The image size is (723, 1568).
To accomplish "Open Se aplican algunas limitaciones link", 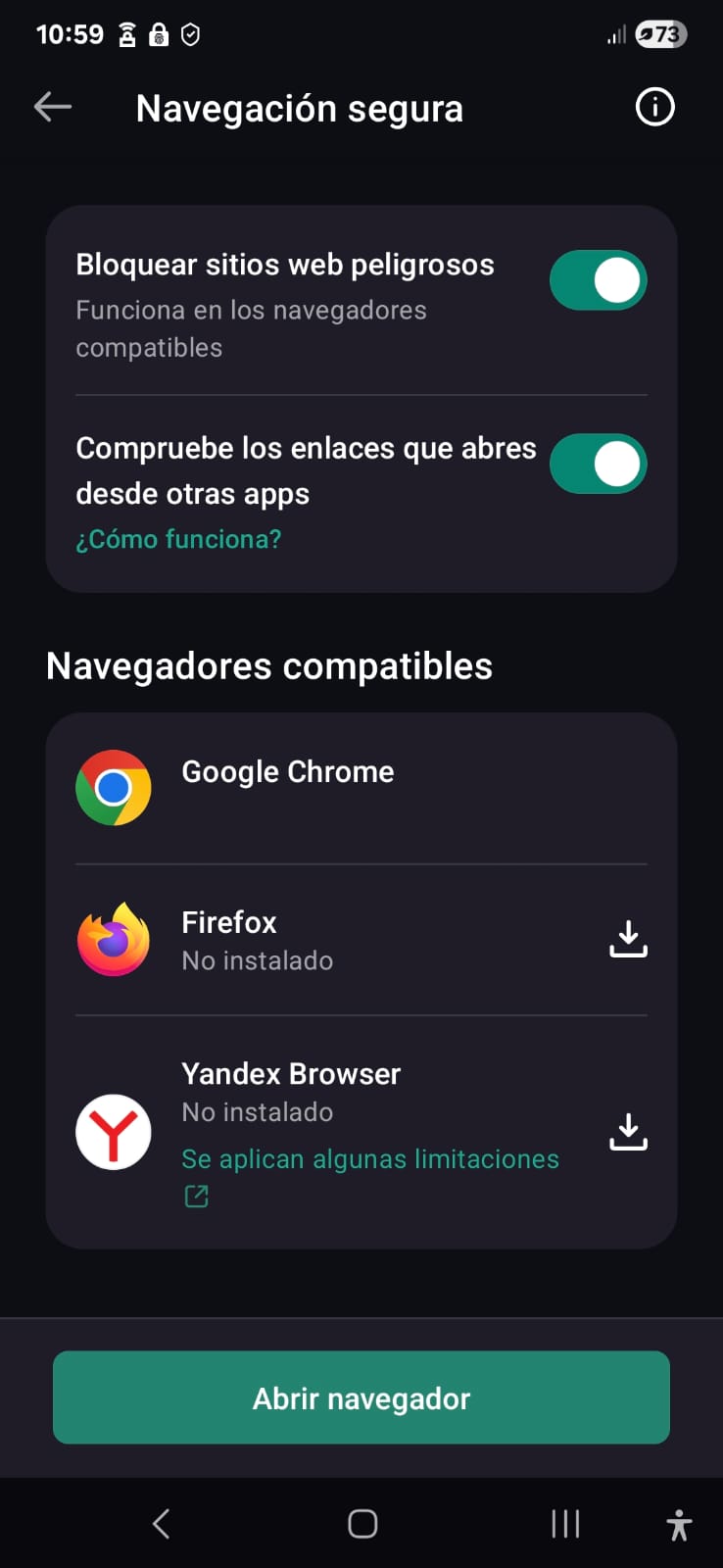I will (x=370, y=1159).
